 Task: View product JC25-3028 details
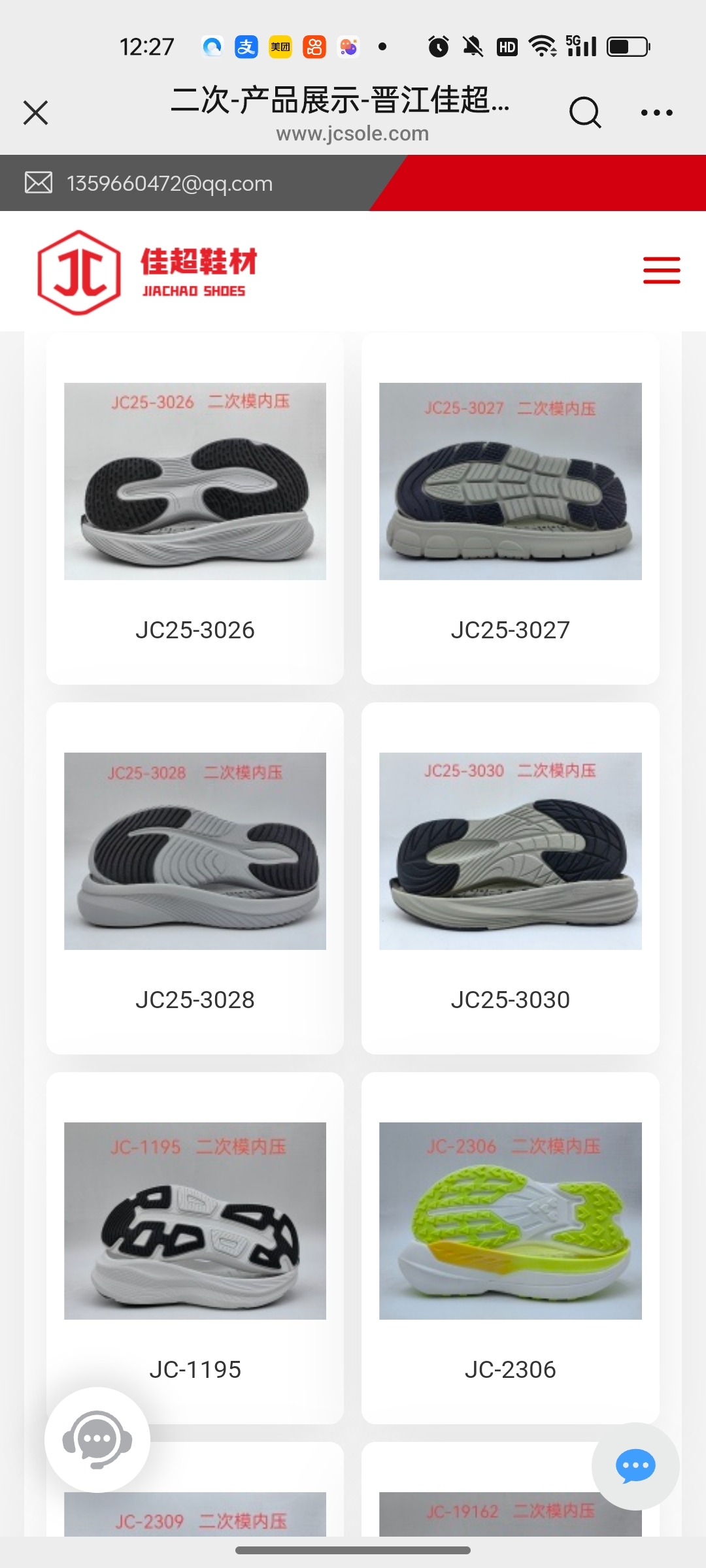pyautogui.click(x=195, y=879)
